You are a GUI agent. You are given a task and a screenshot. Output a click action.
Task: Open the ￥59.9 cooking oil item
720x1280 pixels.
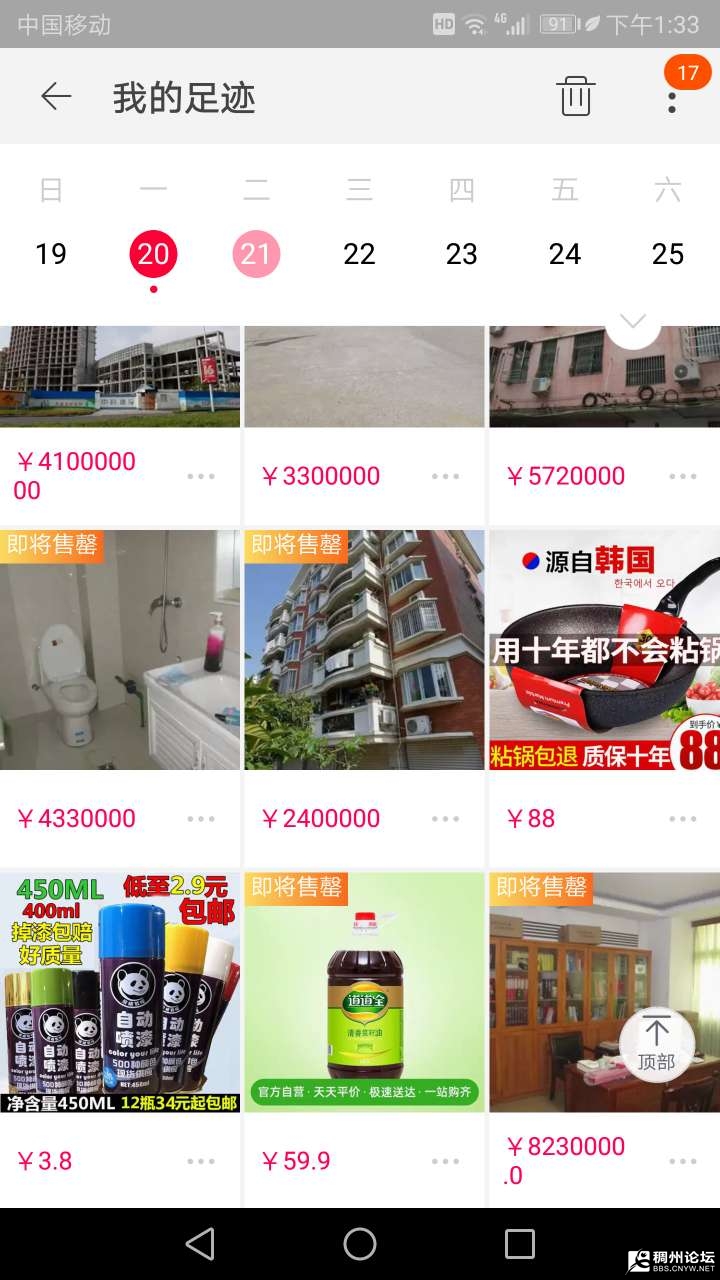[364, 992]
